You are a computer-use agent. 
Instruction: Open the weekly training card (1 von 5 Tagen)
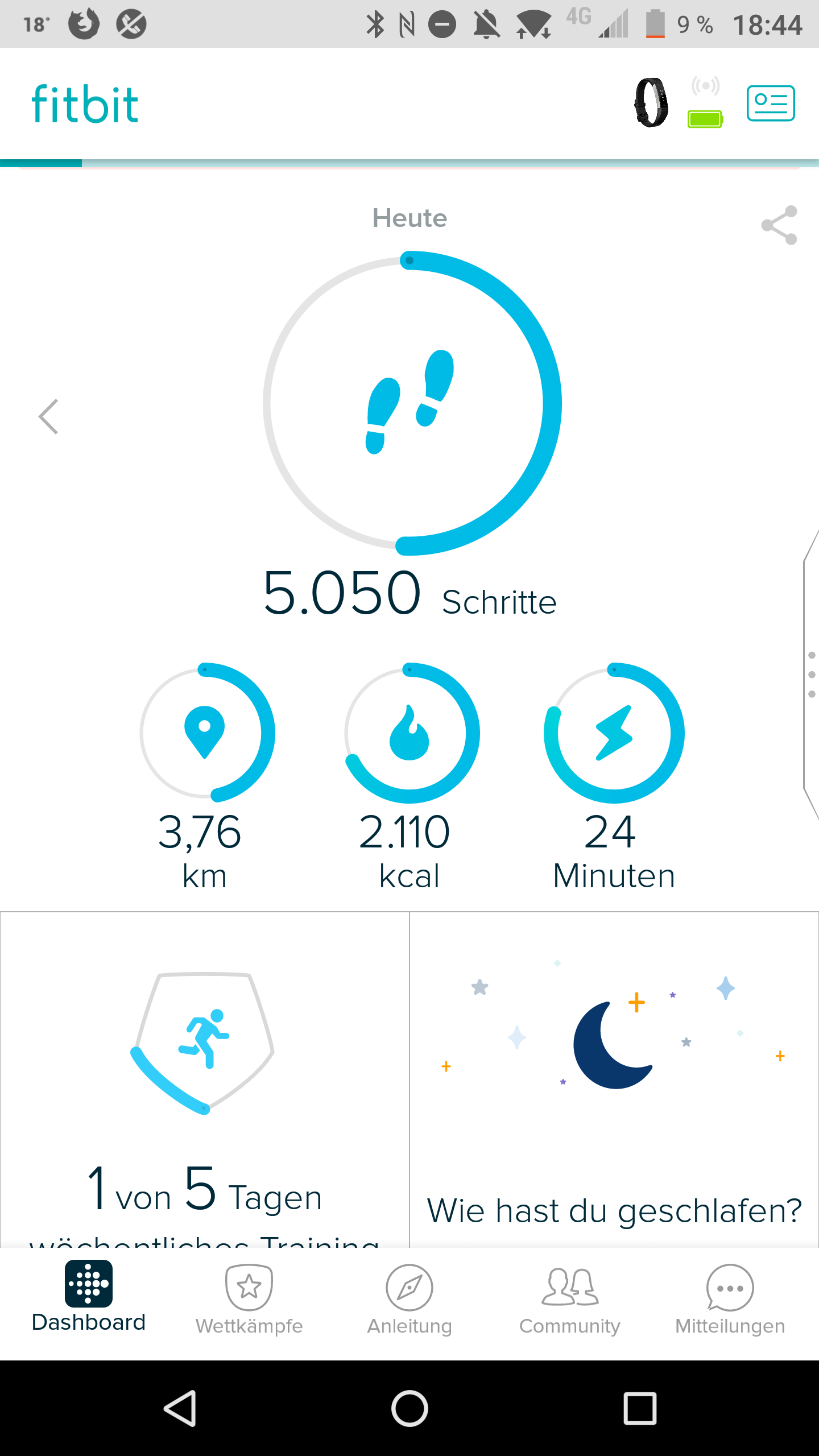pos(205,1081)
